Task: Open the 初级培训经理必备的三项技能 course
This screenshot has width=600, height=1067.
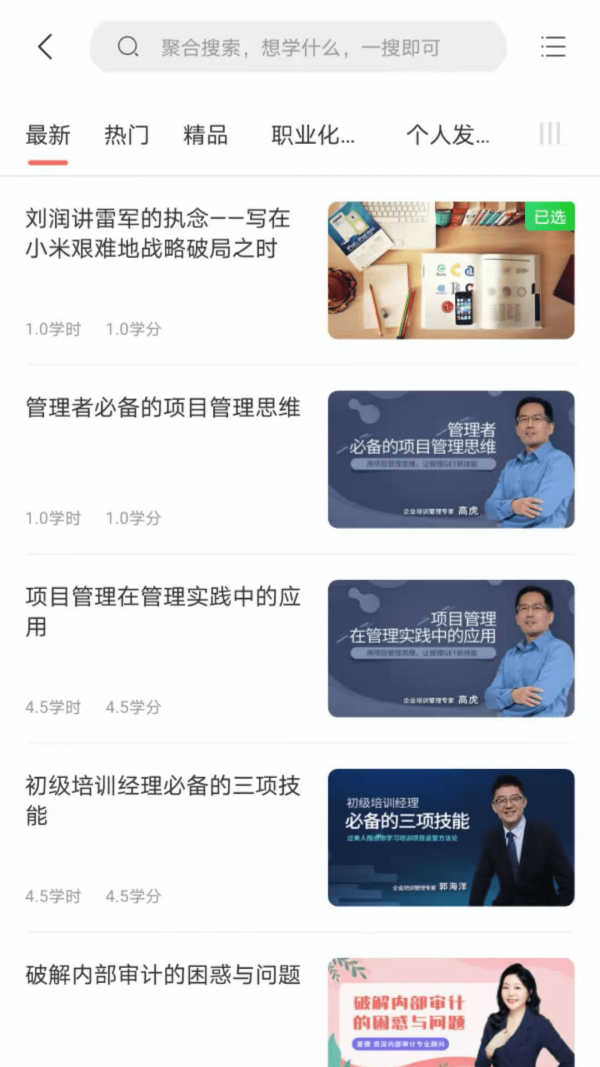Action: [x=163, y=801]
